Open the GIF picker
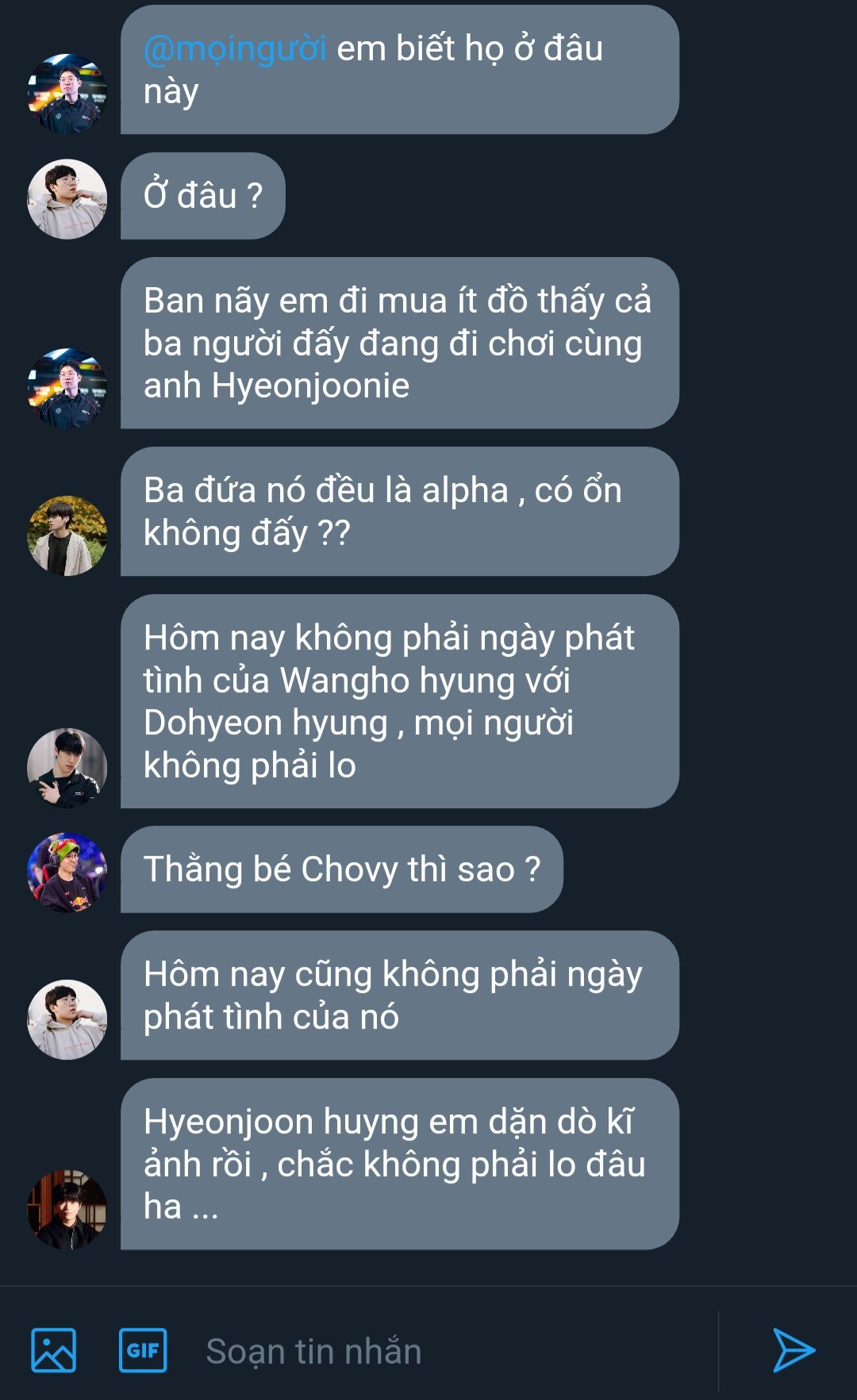Viewport: 857px width, 1400px height. click(x=143, y=1350)
